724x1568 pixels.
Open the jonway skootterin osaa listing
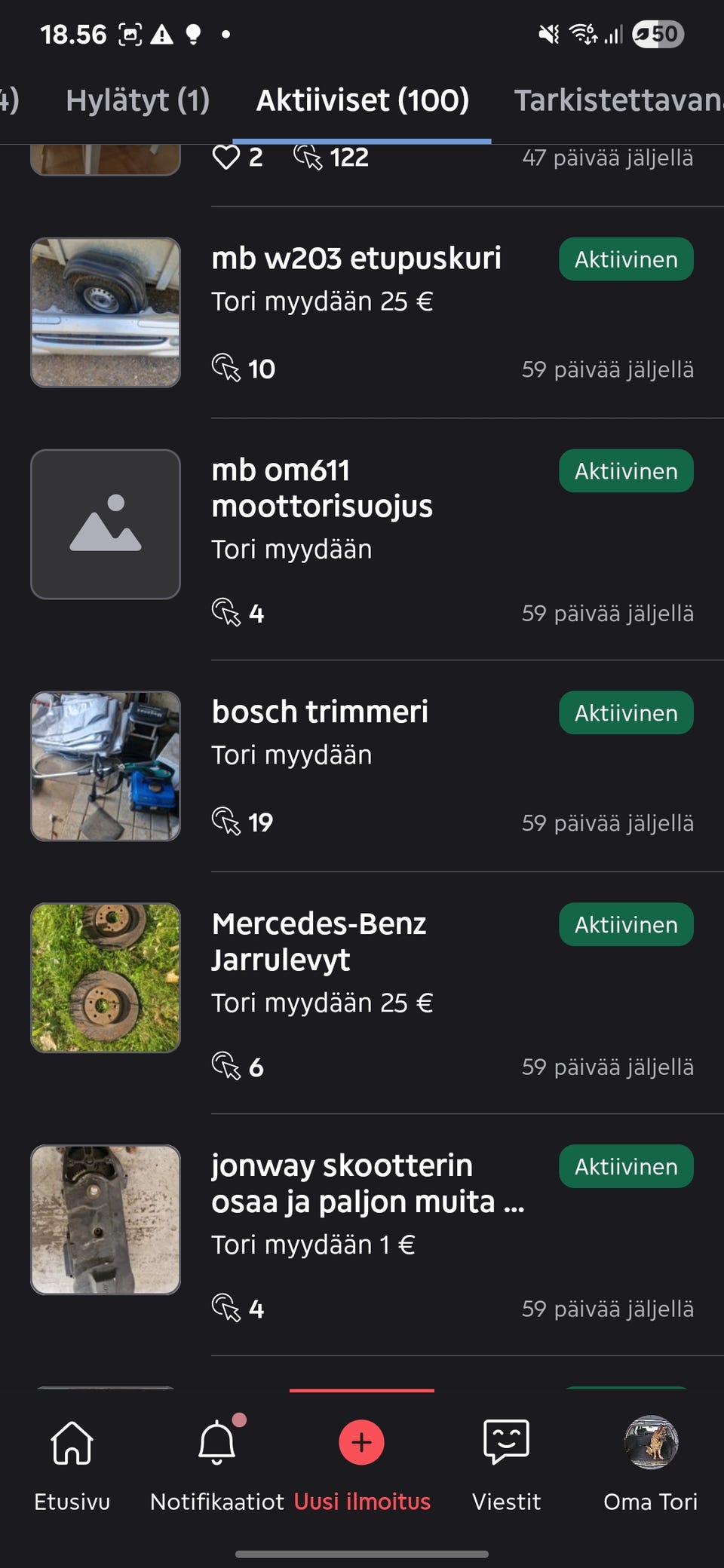[x=367, y=1184]
